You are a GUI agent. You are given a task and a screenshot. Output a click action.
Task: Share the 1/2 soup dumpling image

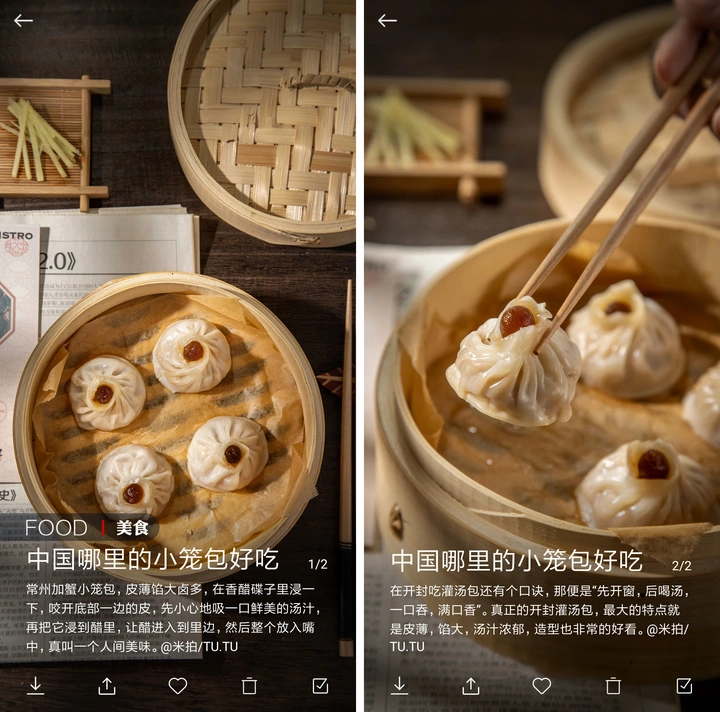(x=107, y=685)
